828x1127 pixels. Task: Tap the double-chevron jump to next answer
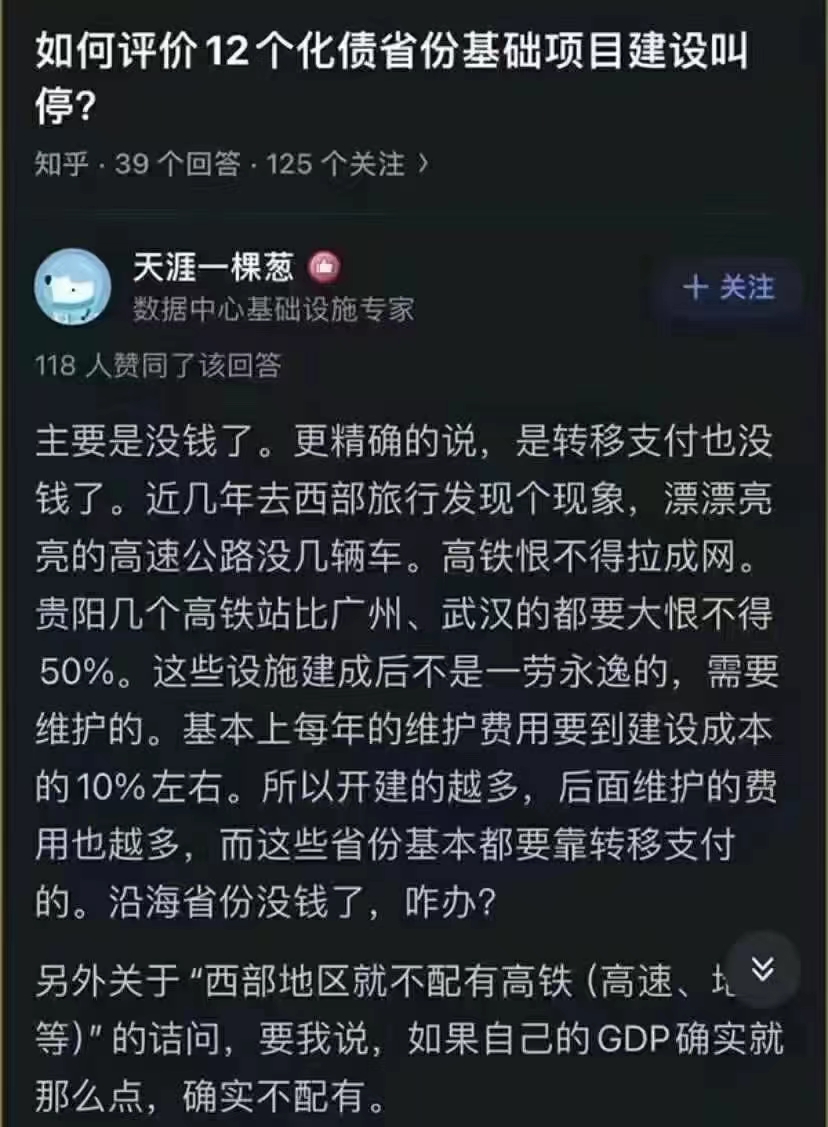coord(762,968)
